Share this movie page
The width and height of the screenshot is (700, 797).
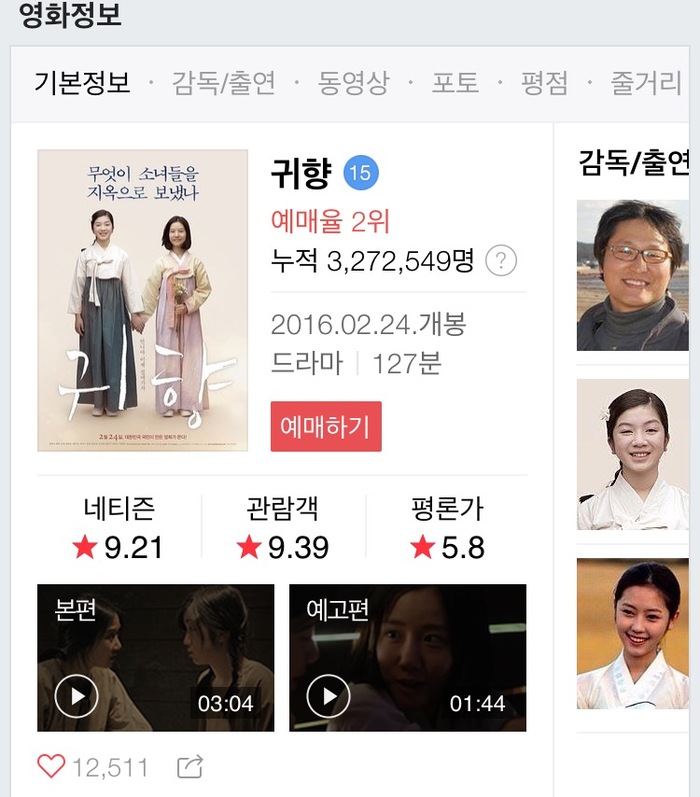pos(189,767)
